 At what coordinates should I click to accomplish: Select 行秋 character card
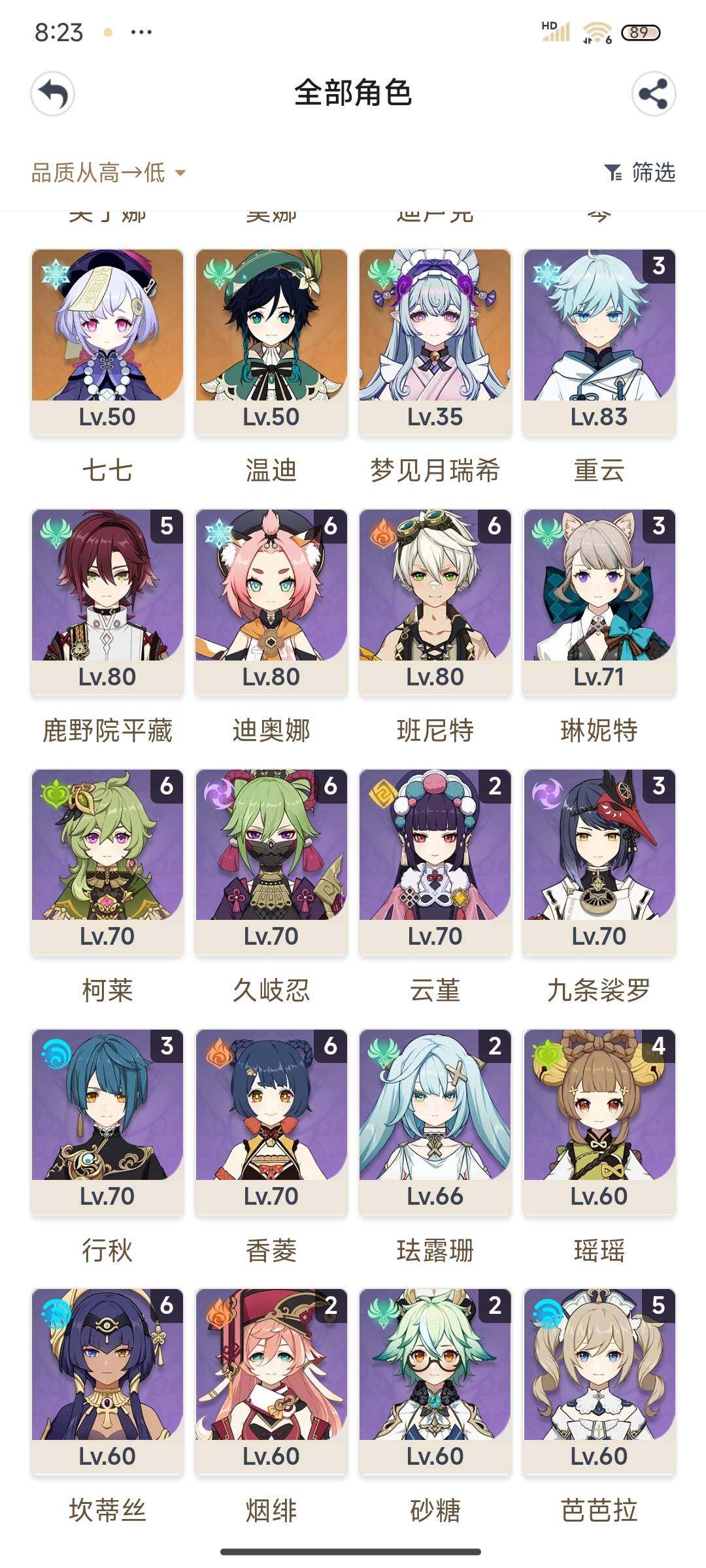[x=107, y=1121]
